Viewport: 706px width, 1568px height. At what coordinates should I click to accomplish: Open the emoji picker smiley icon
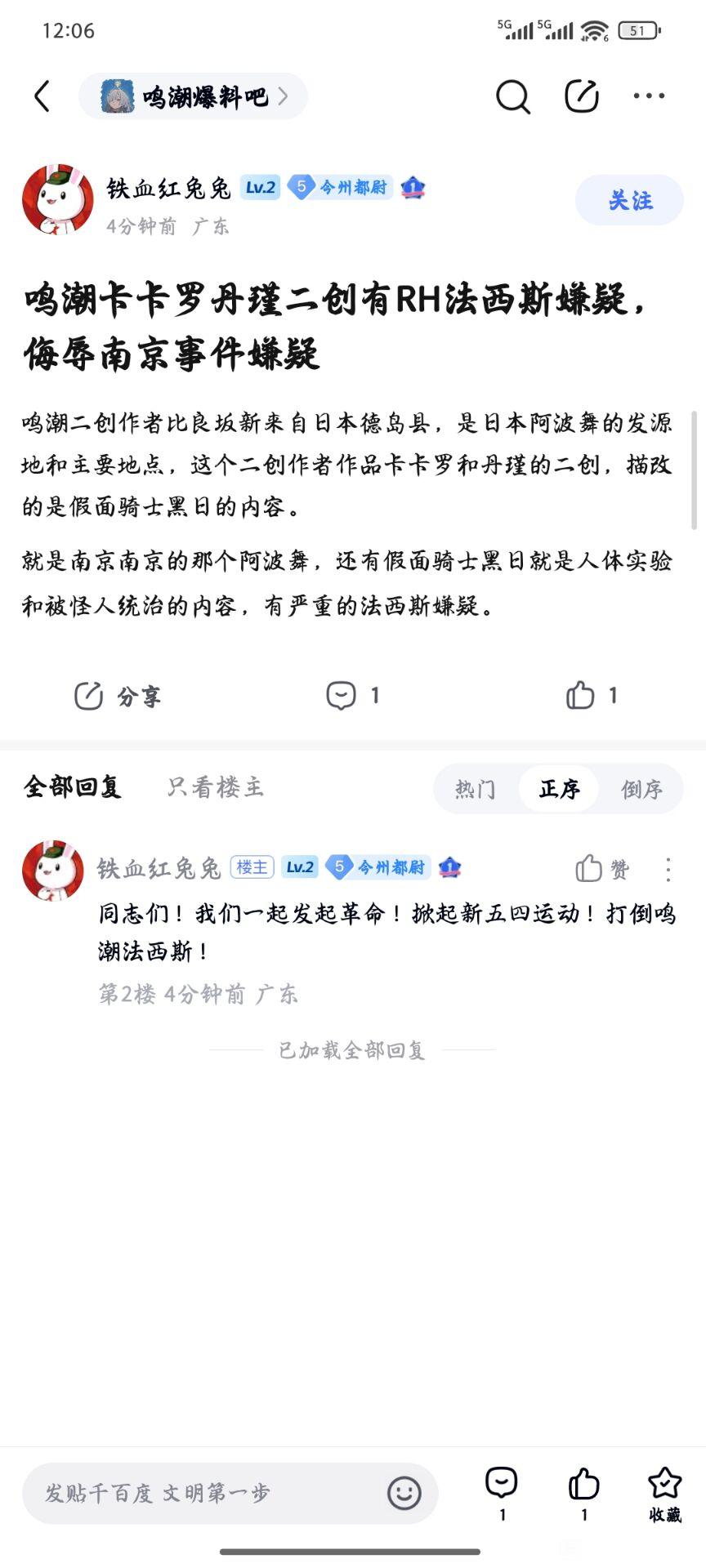tap(404, 1493)
